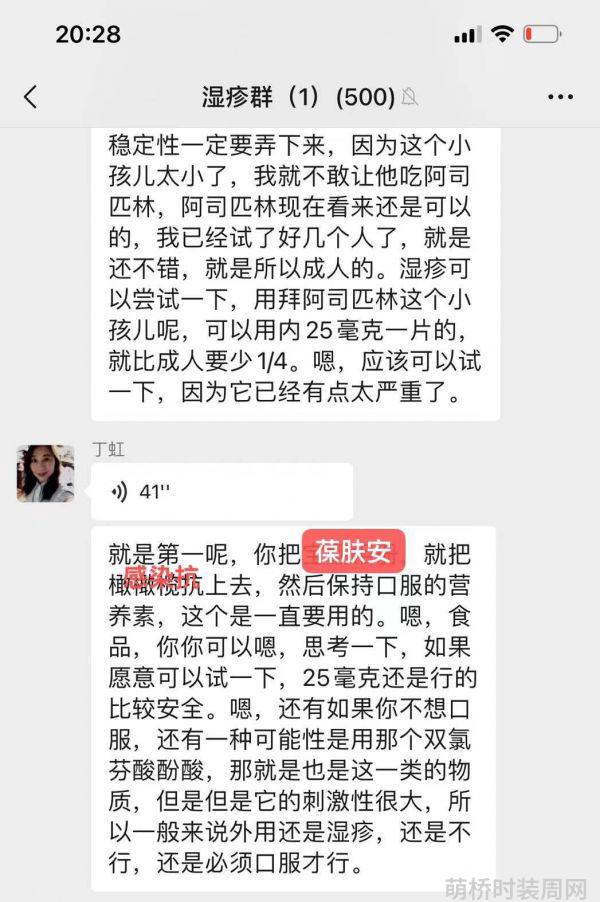600x902 pixels.
Task: Go back from the 湿疹群 chat
Action: [x=30, y=97]
